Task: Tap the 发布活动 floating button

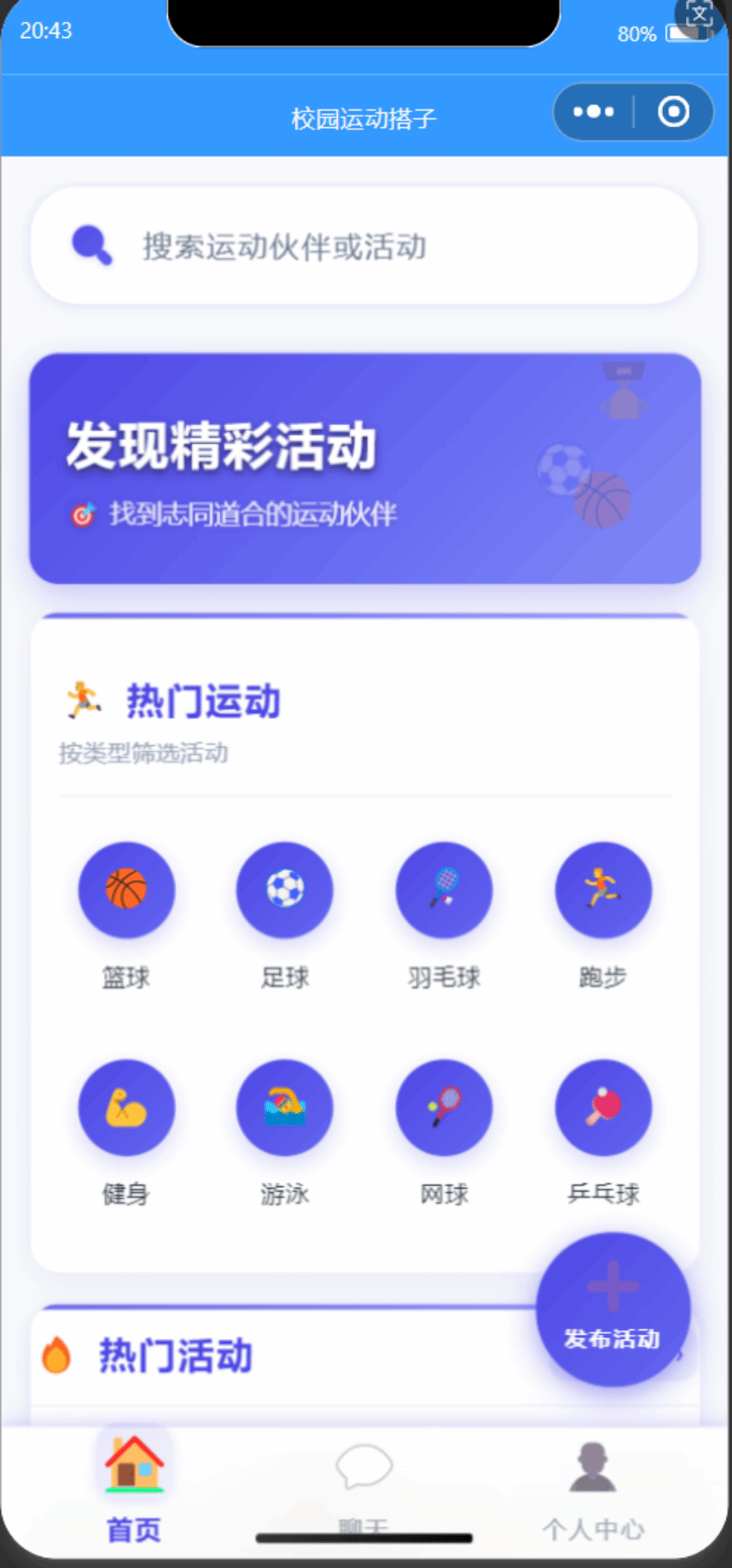Action: click(613, 1309)
